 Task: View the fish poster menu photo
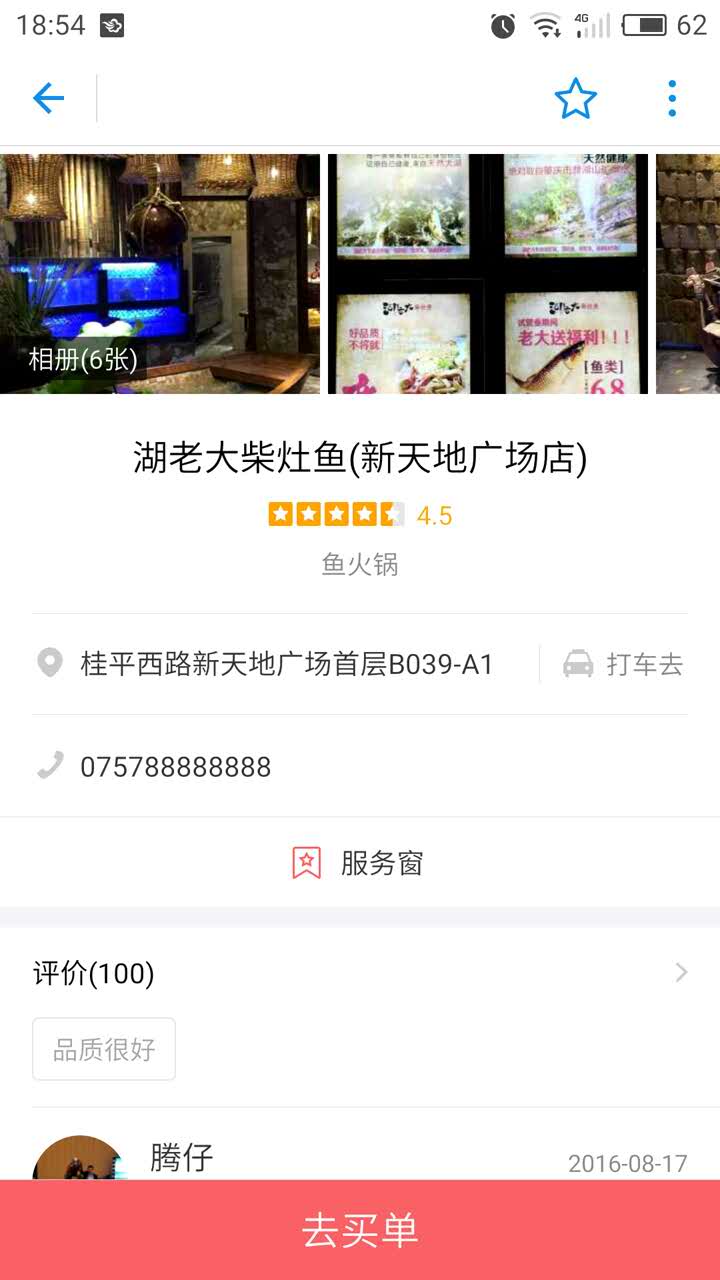488,274
